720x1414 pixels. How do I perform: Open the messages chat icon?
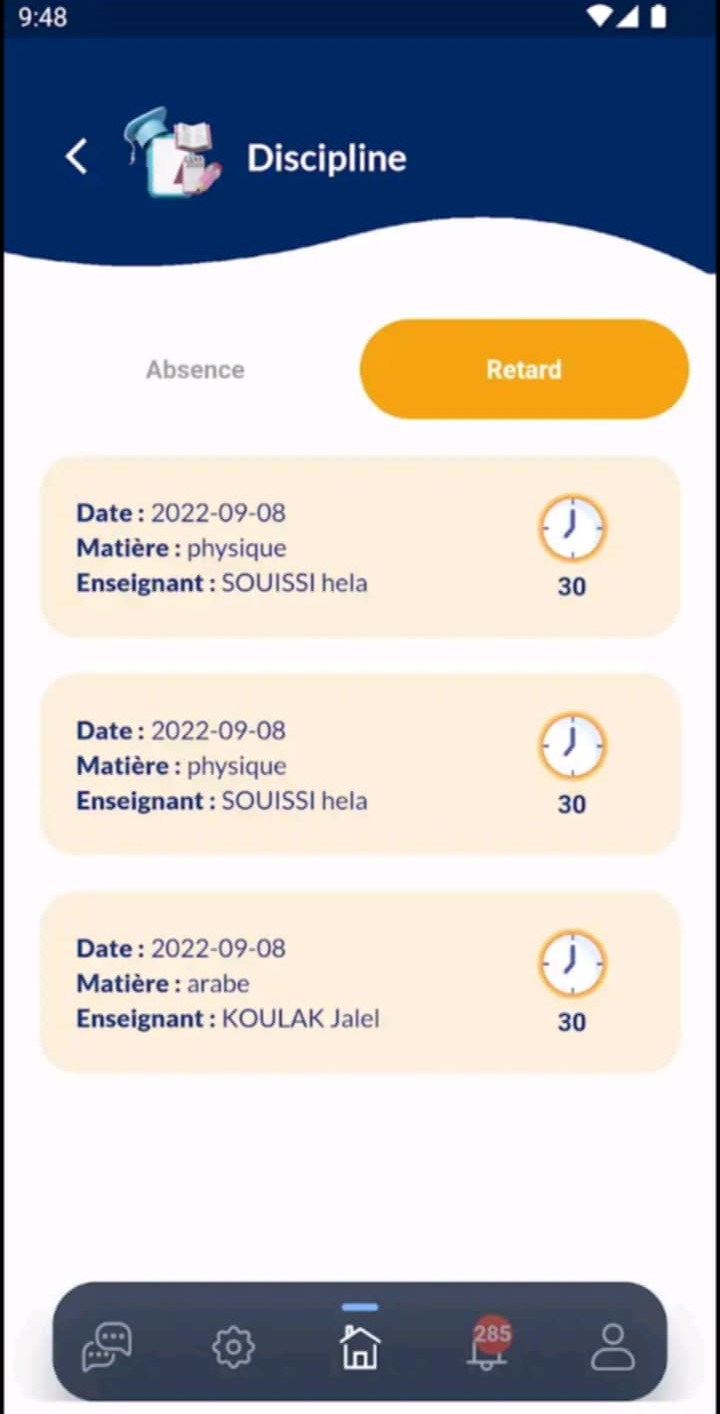pyautogui.click(x=107, y=1346)
